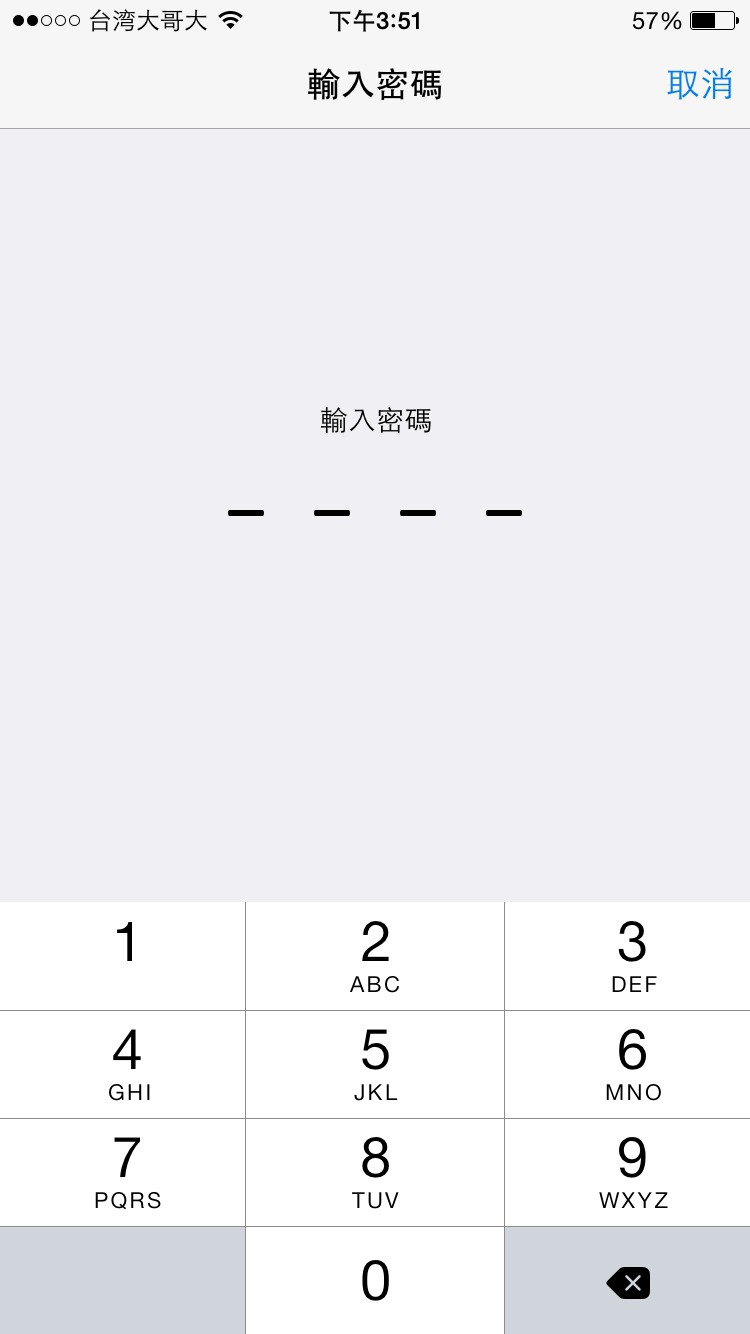
Task: Enter digit 9 WXYZ on keypad
Action: click(628, 1172)
